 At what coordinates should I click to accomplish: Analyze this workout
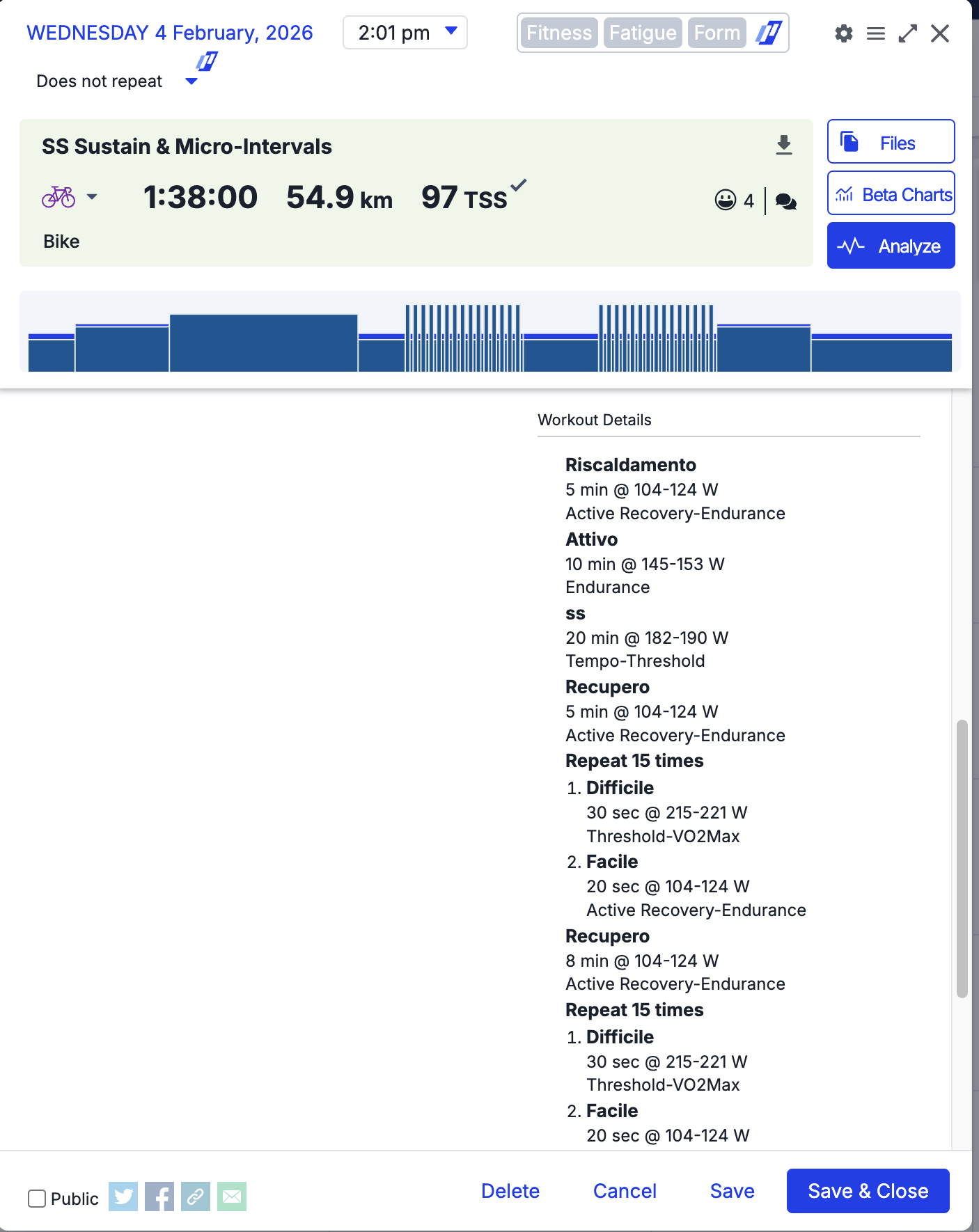[x=891, y=246]
